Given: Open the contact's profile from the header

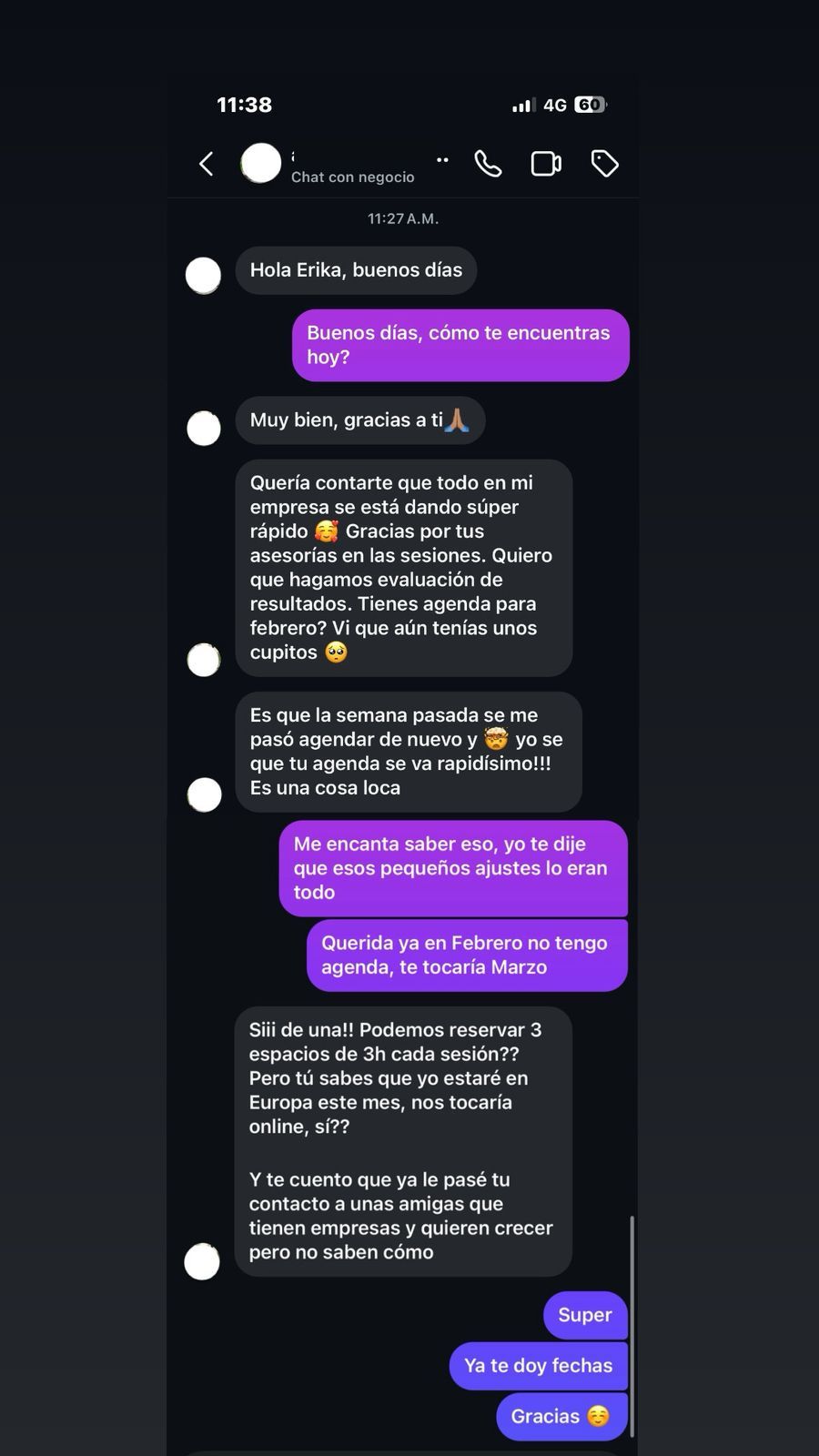Looking at the screenshot, I should coord(260,163).
